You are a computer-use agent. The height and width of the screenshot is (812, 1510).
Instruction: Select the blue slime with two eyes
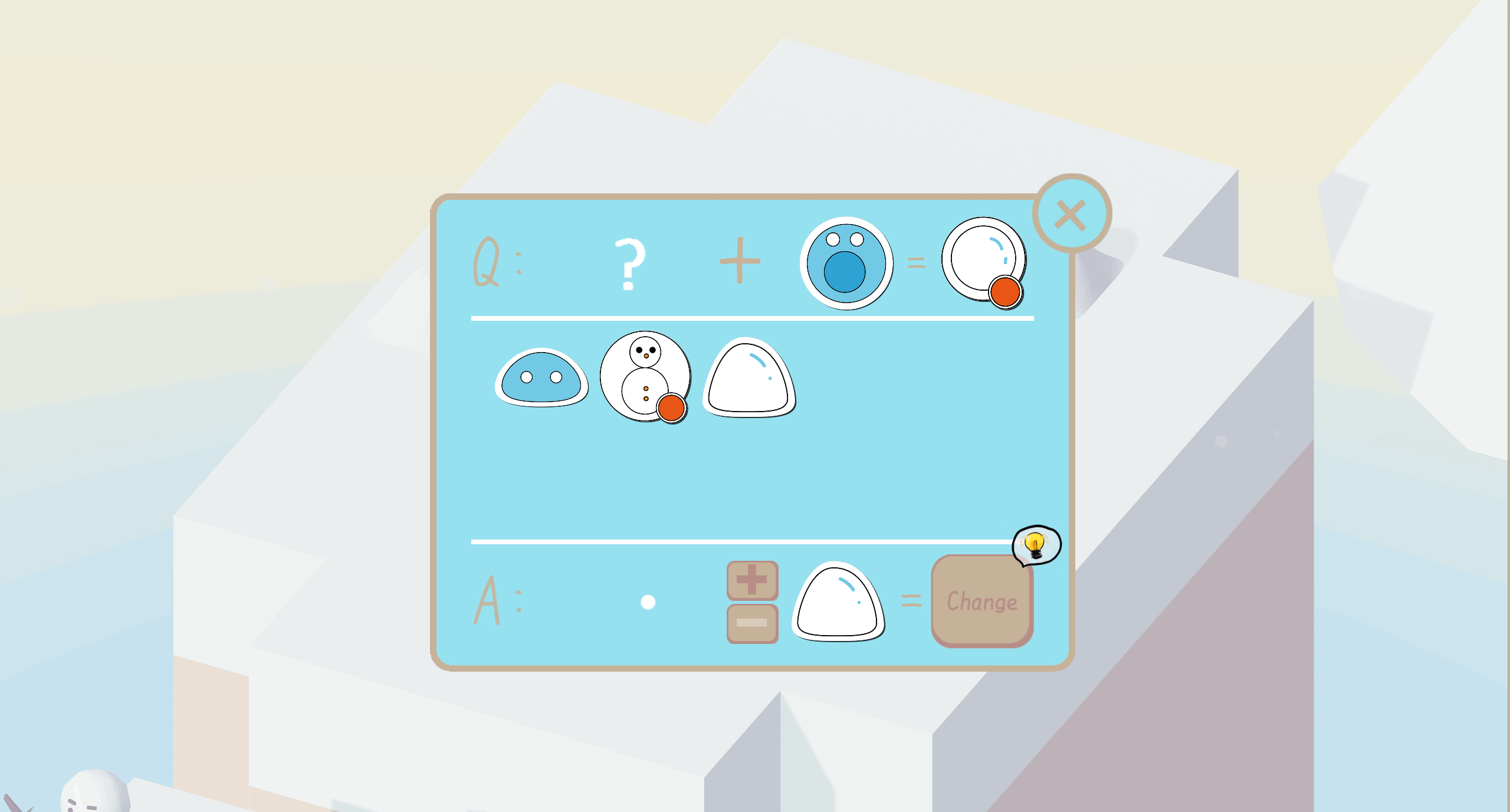[541, 377]
